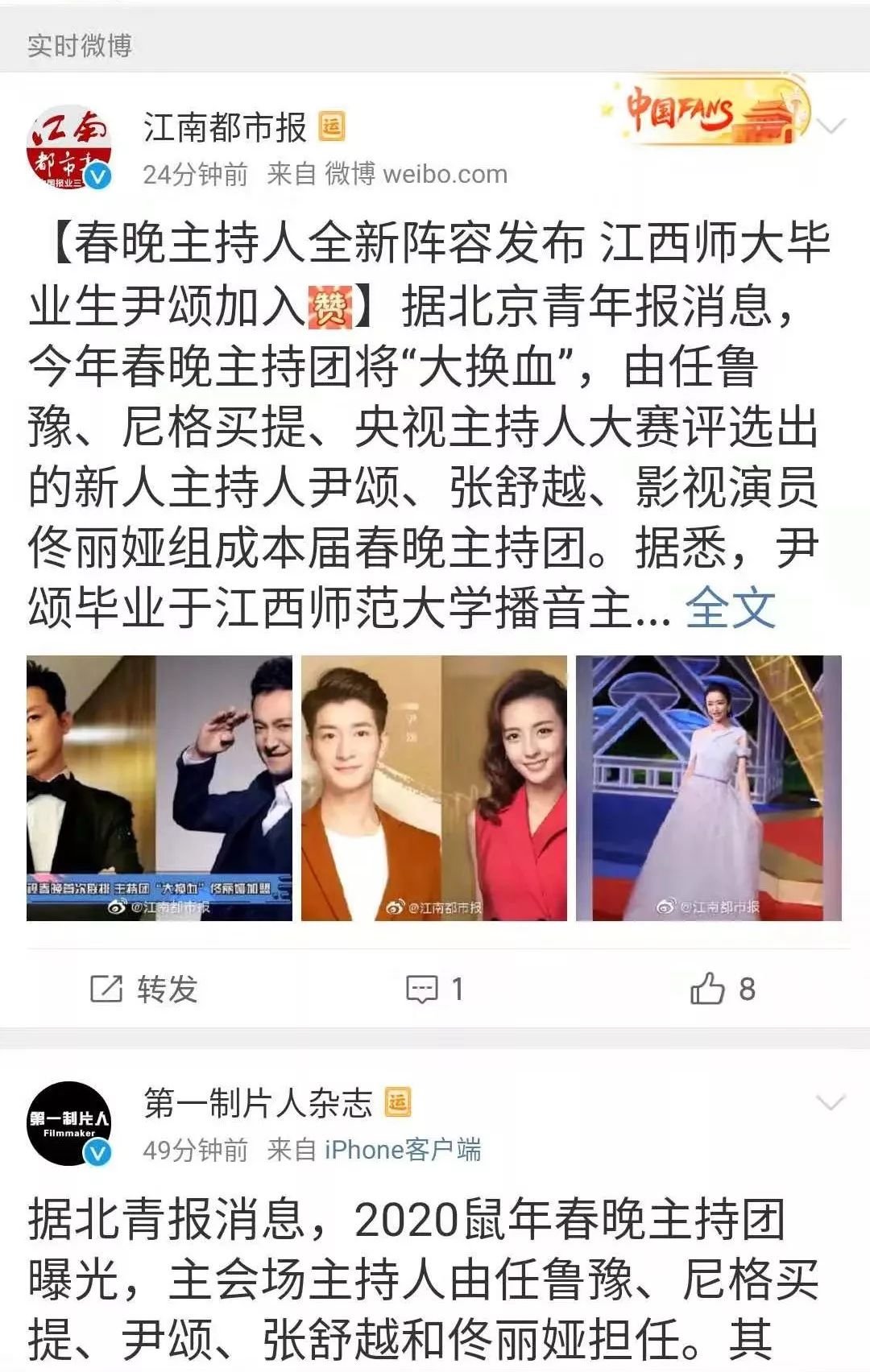This screenshot has height=1372, width=870.
Task: Open the middle photo of 尹颂 and 张舒越
Action: click(433, 787)
